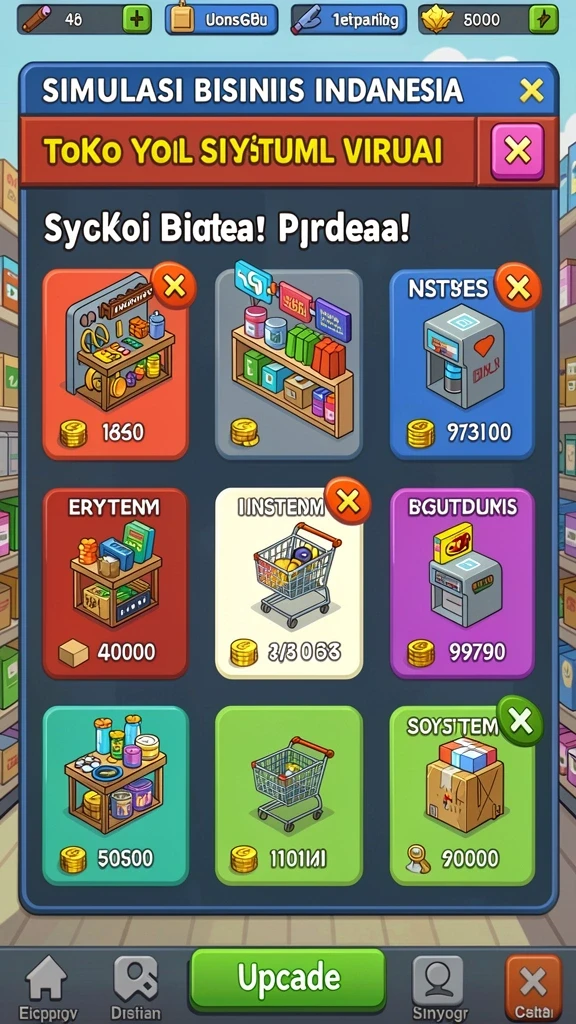
Task: Tap the green button beside 5000 gold
Action: coord(543,20)
